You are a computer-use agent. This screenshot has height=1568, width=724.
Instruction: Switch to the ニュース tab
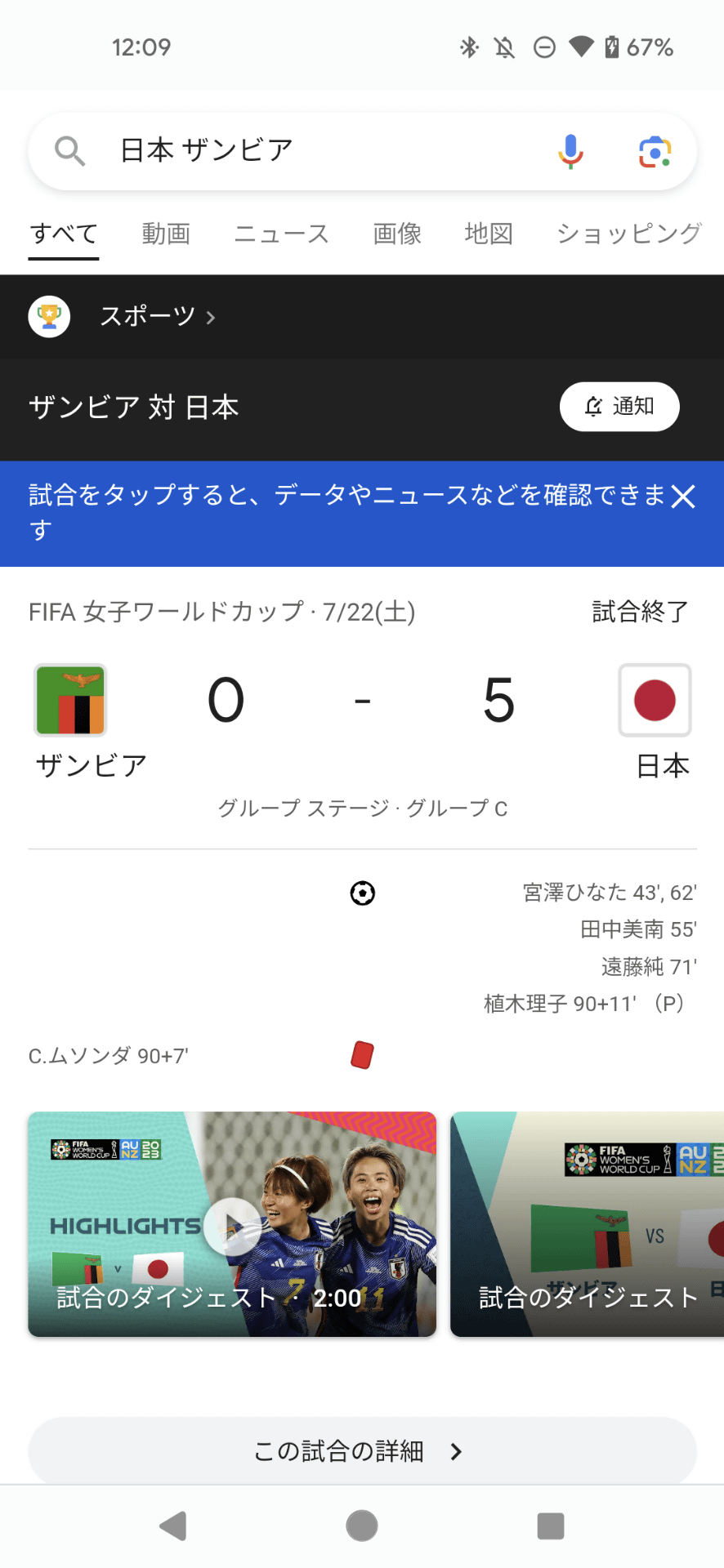(x=281, y=234)
